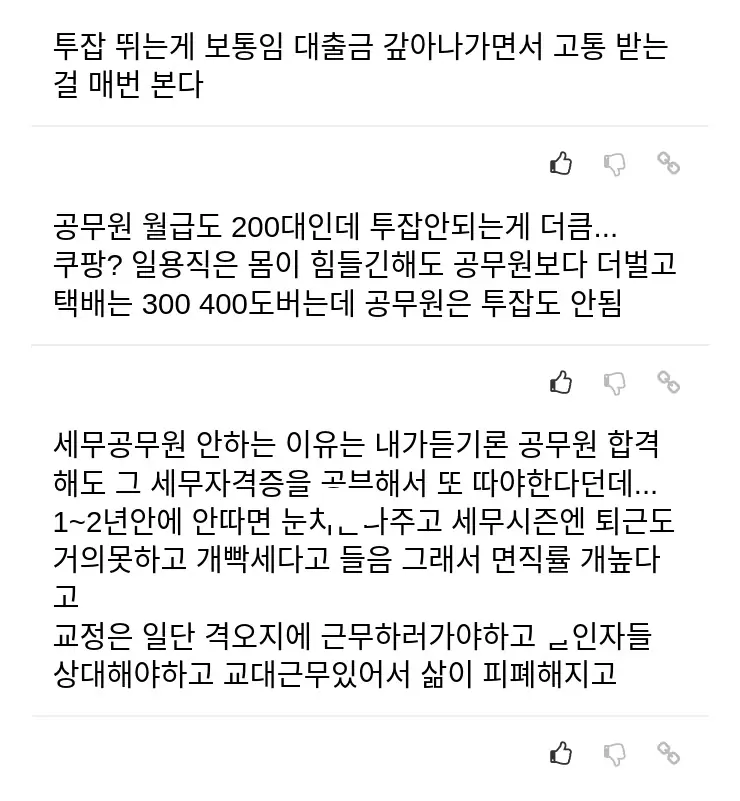Like the comment about 세무공무원 안하는 이유
The height and width of the screenshot is (801, 740).
click(x=561, y=753)
